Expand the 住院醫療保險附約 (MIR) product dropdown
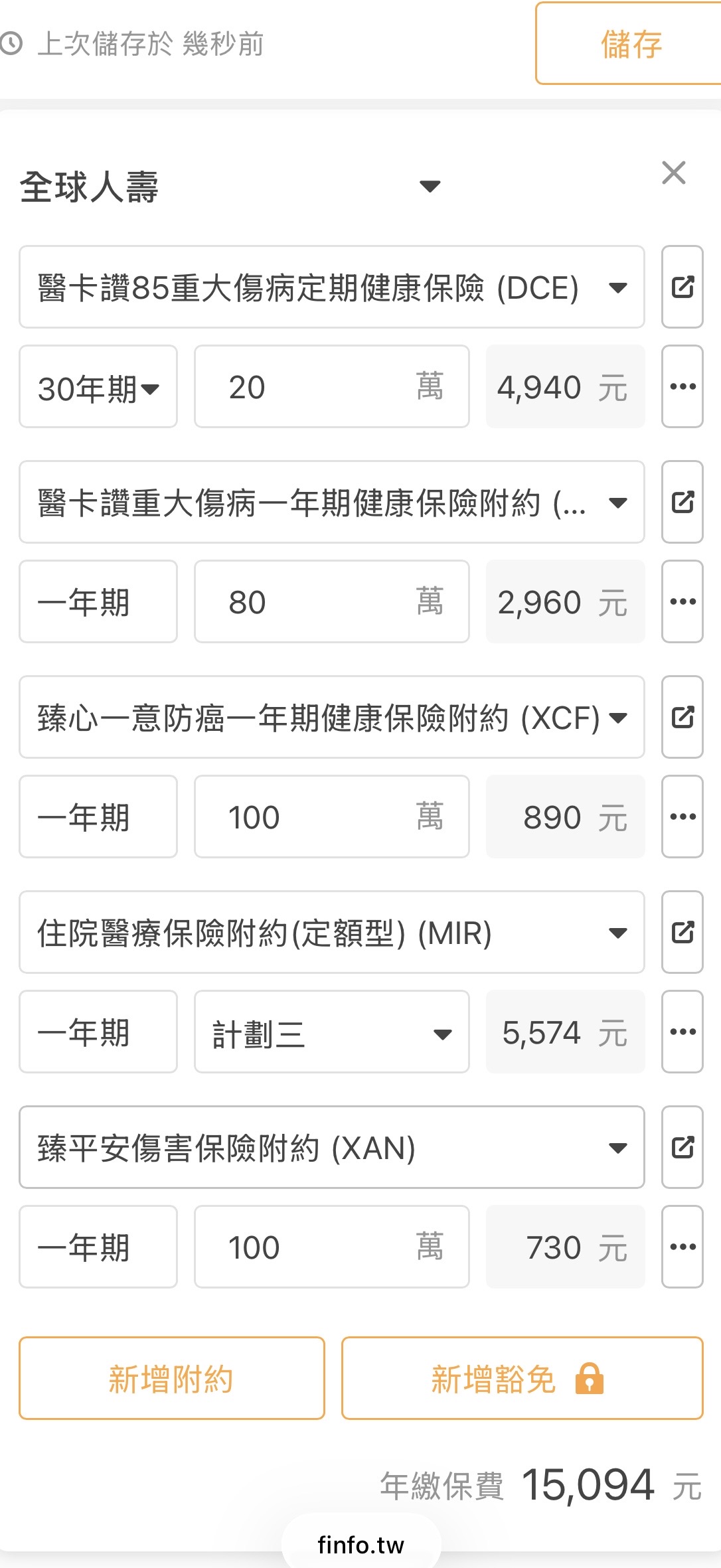This screenshot has height=1568, width=721. pos(331,933)
